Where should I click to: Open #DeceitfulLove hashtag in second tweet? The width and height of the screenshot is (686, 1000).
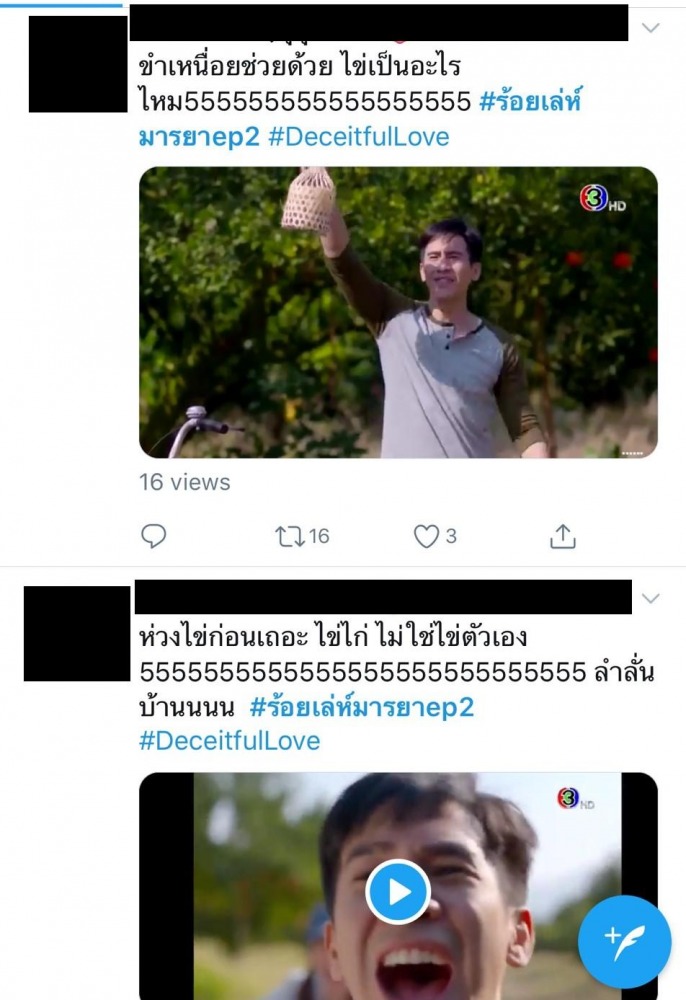click(229, 741)
